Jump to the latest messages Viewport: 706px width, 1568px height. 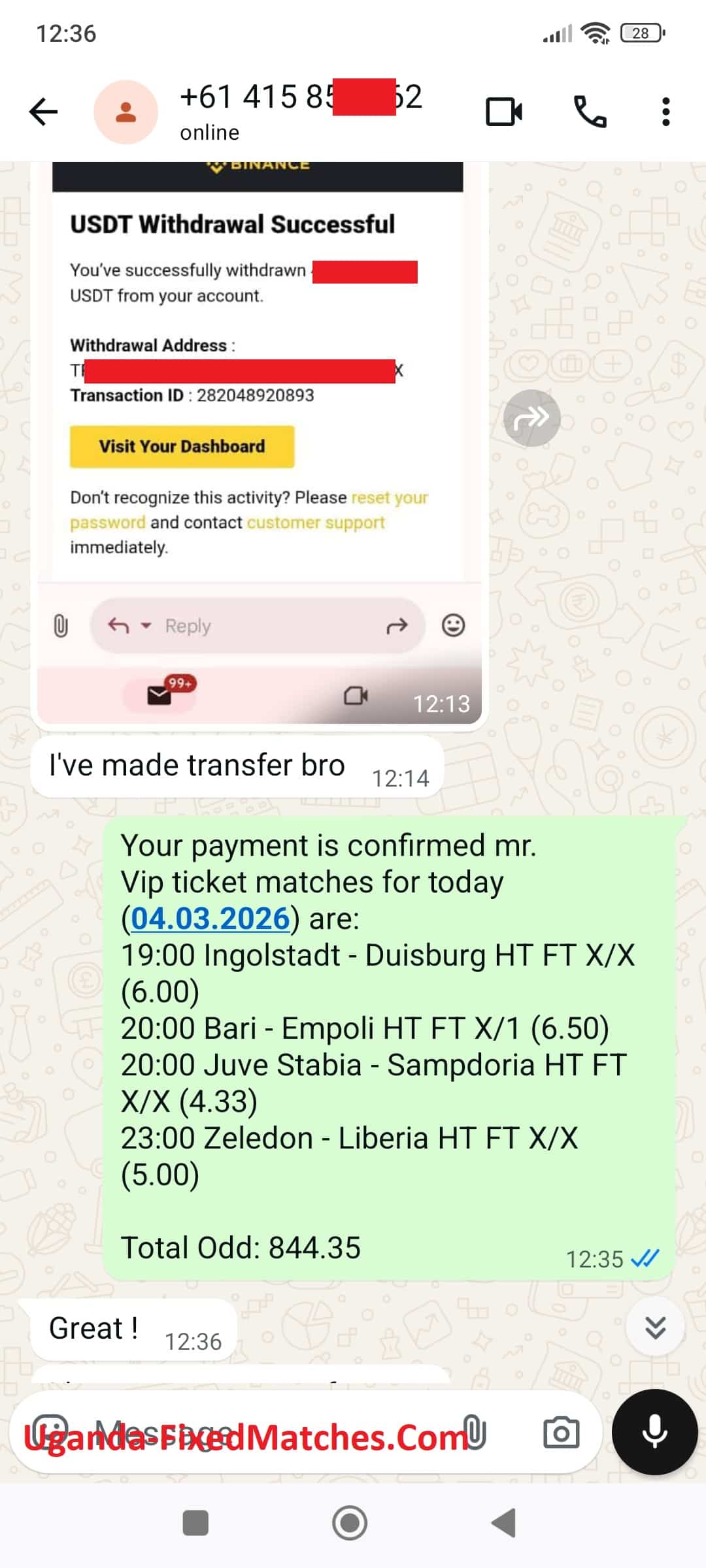(655, 1327)
